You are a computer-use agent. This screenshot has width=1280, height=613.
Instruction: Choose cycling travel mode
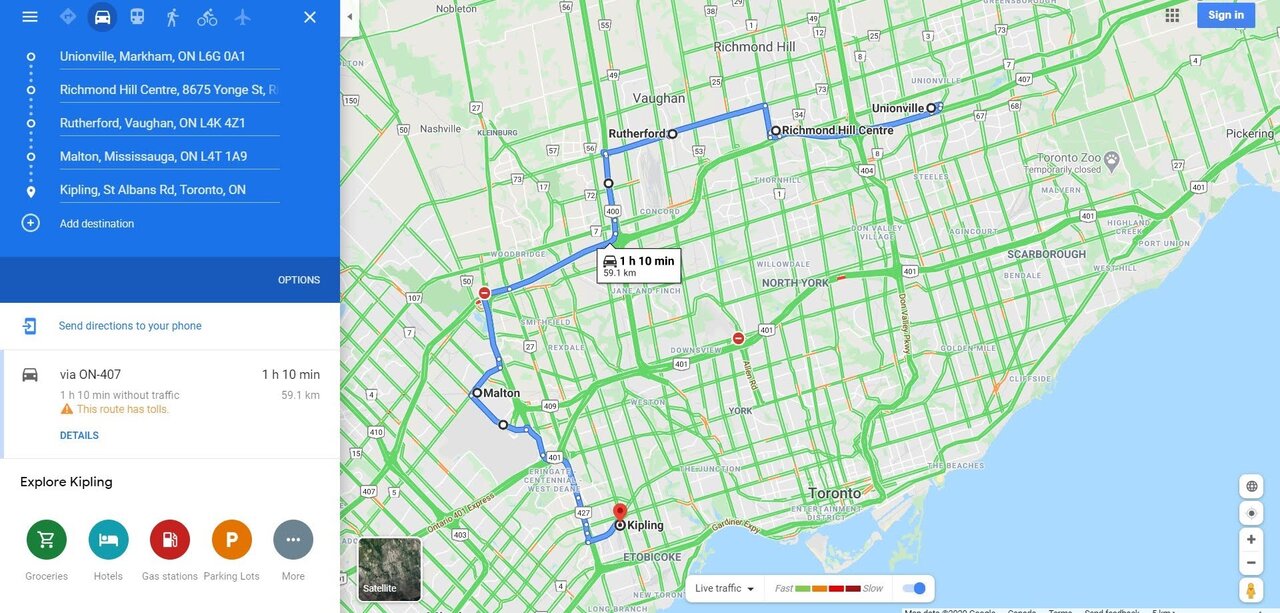(x=207, y=17)
